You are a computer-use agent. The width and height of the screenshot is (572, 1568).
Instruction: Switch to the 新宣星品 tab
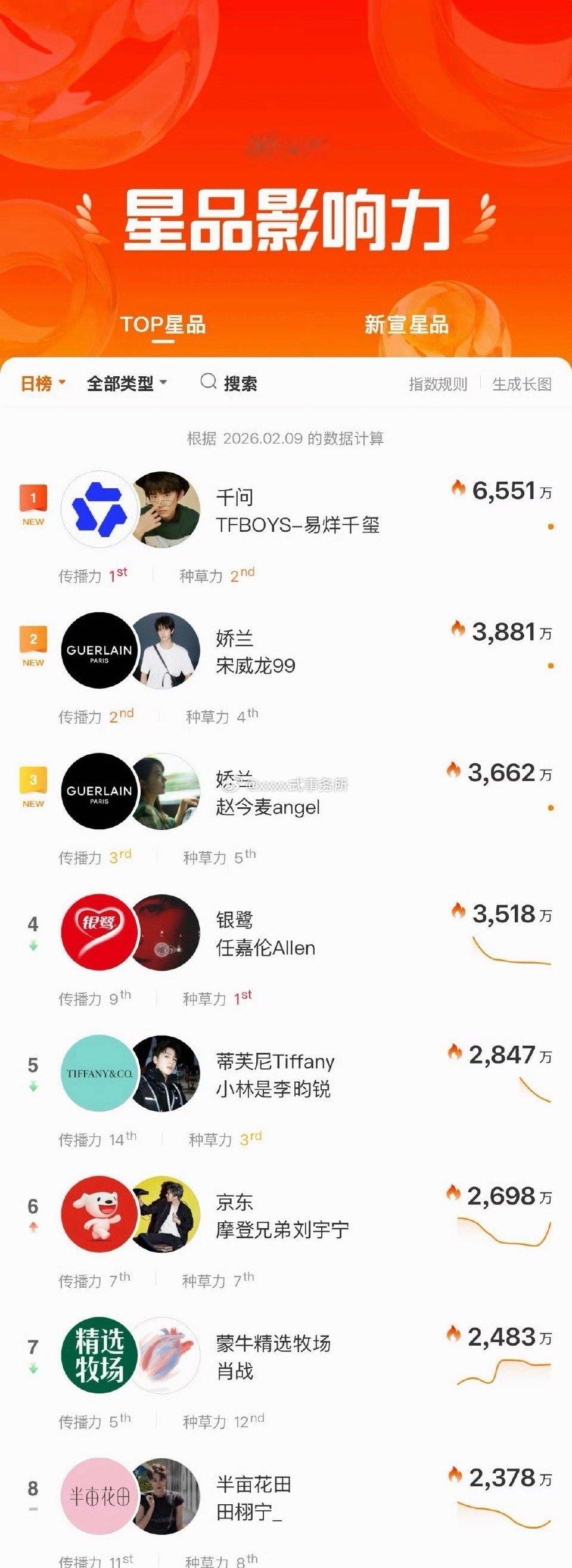click(406, 326)
